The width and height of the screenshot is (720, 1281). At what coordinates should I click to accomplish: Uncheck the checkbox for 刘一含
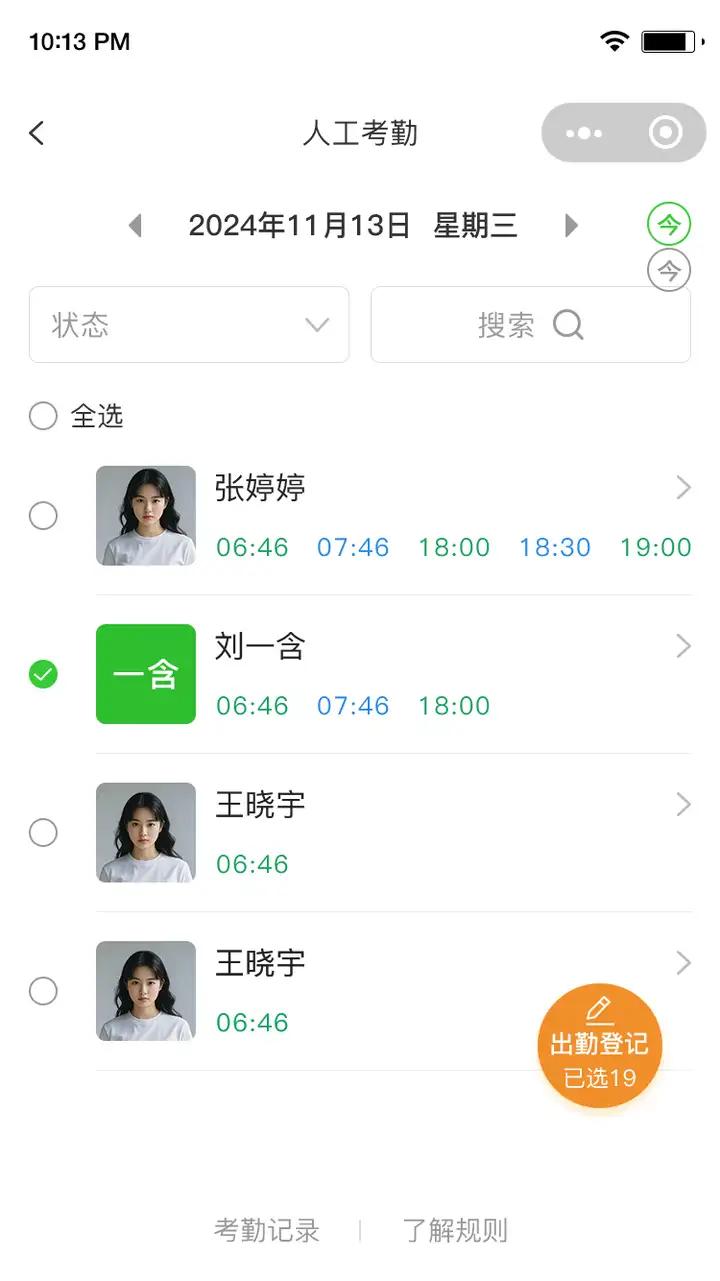click(43, 675)
